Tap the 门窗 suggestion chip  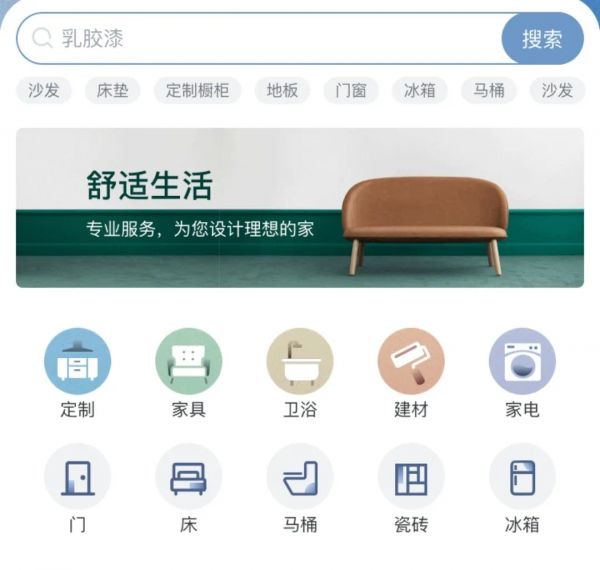[x=351, y=91]
